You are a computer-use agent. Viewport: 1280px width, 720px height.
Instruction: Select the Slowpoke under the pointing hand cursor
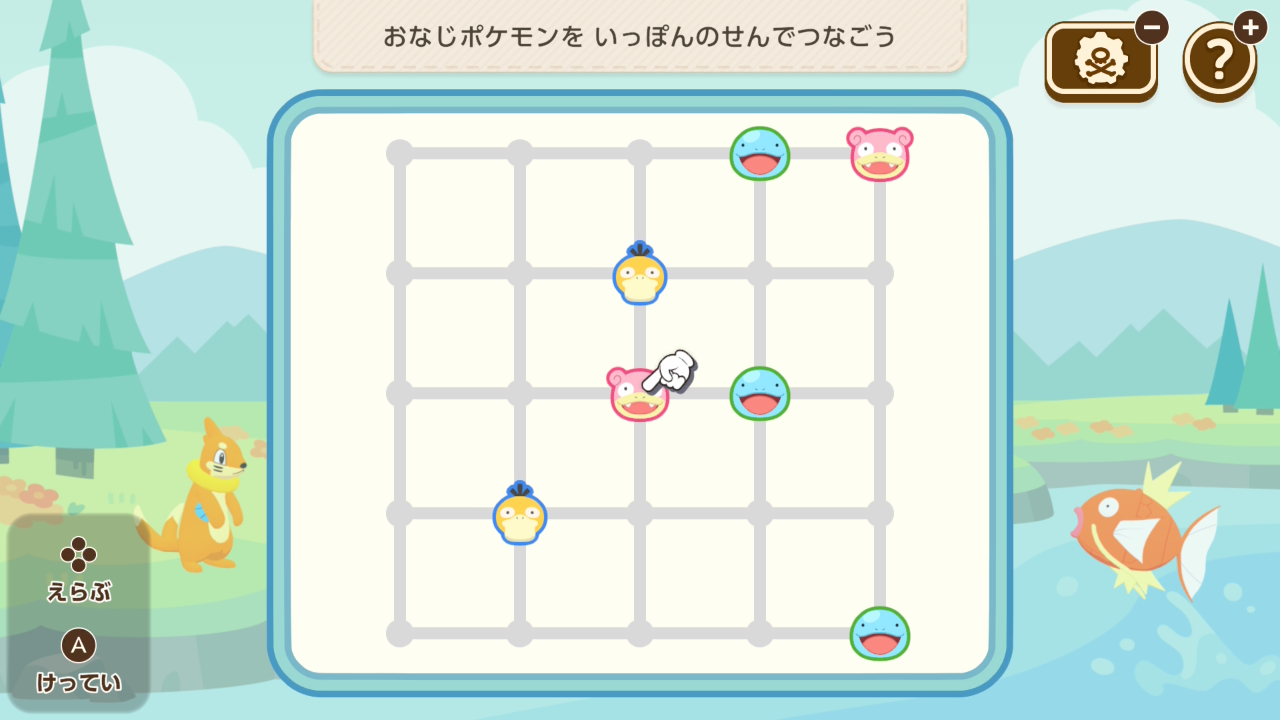click(x=639, y=395)
